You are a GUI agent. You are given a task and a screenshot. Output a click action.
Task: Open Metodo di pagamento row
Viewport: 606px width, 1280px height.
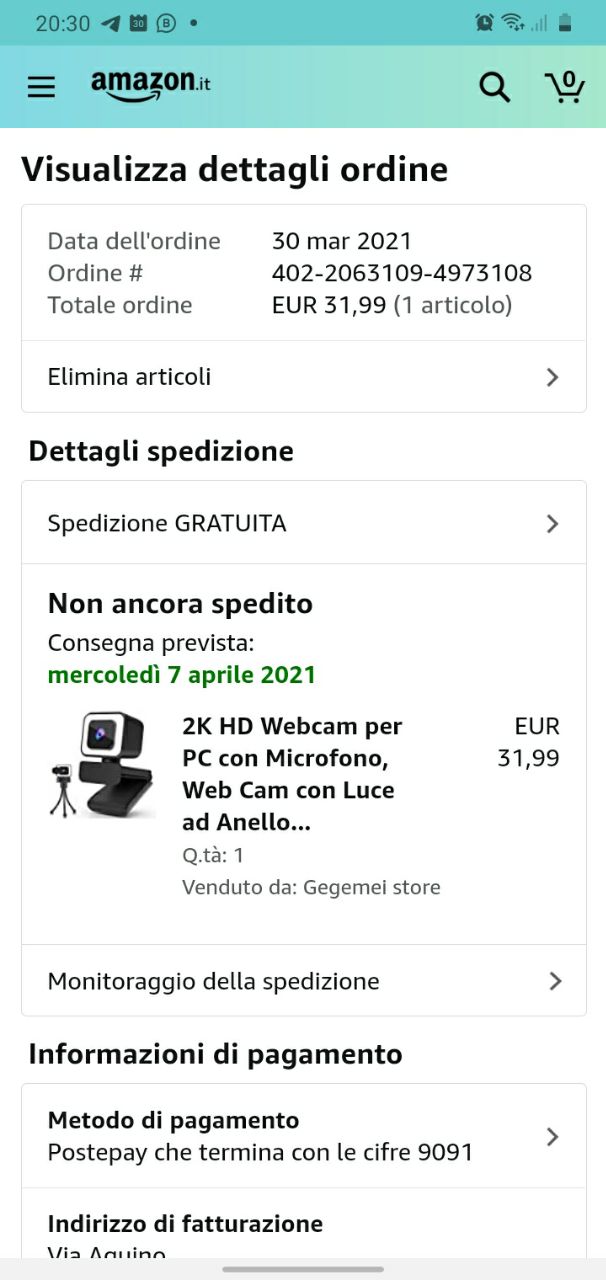coord(304,1136)
